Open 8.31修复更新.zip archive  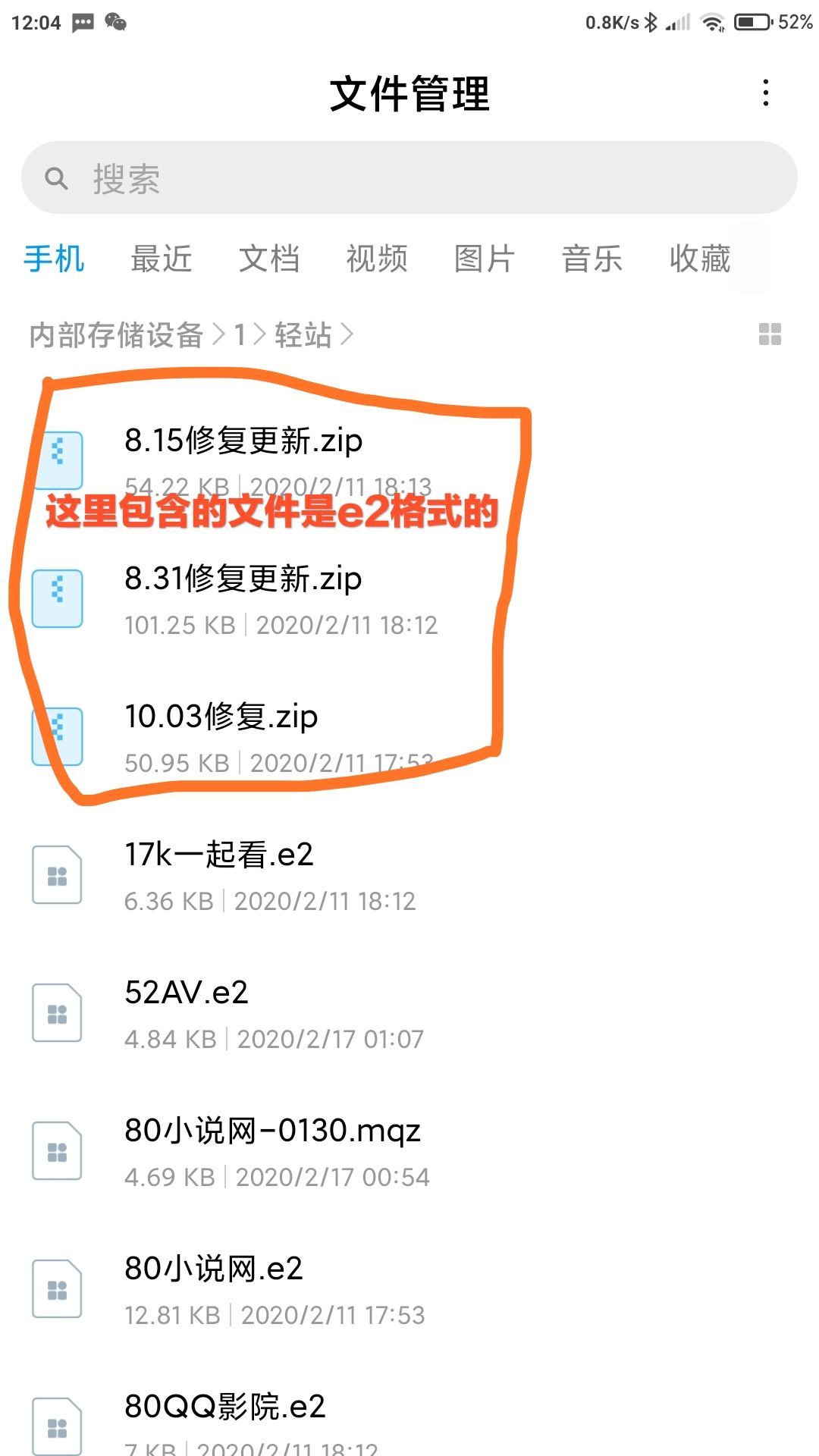point(409,599)
